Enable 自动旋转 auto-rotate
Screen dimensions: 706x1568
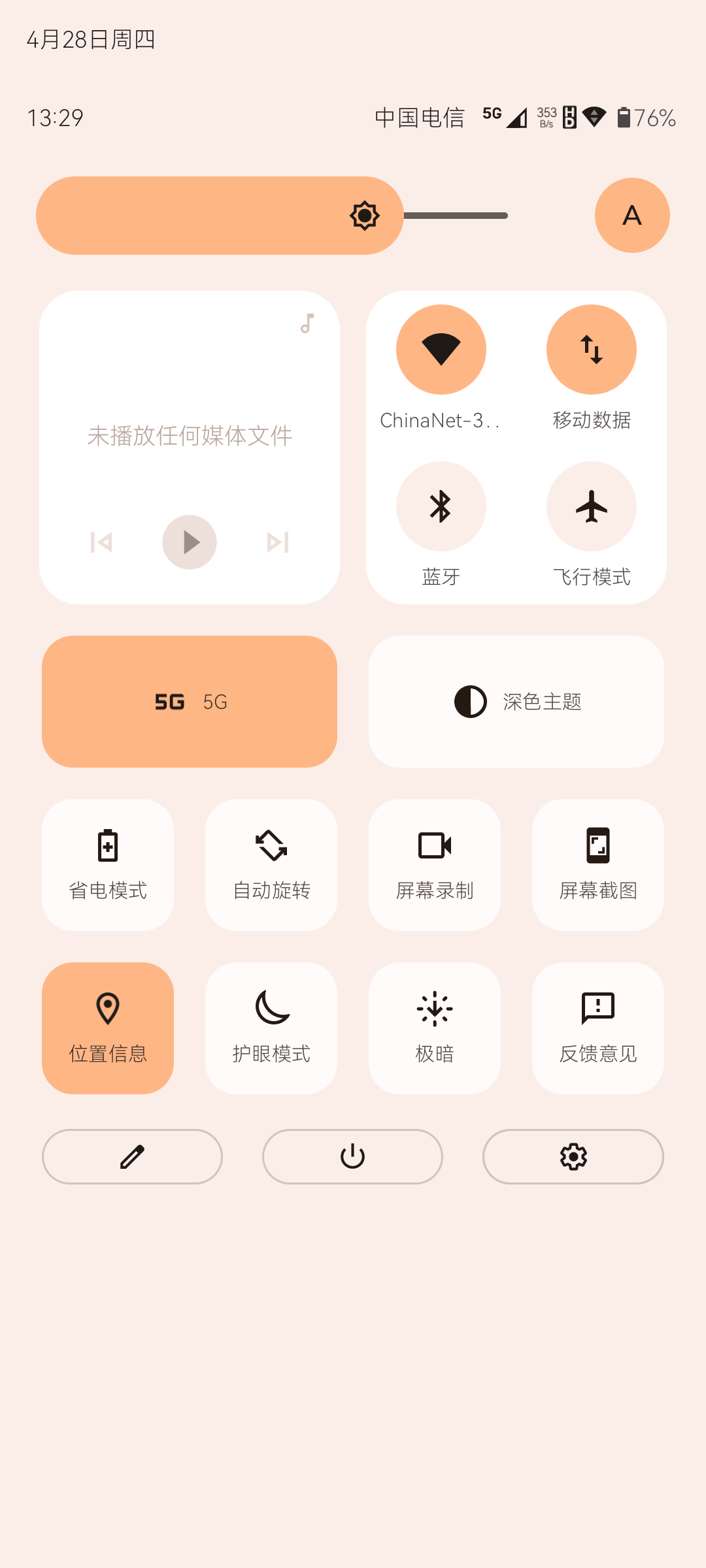271,865
